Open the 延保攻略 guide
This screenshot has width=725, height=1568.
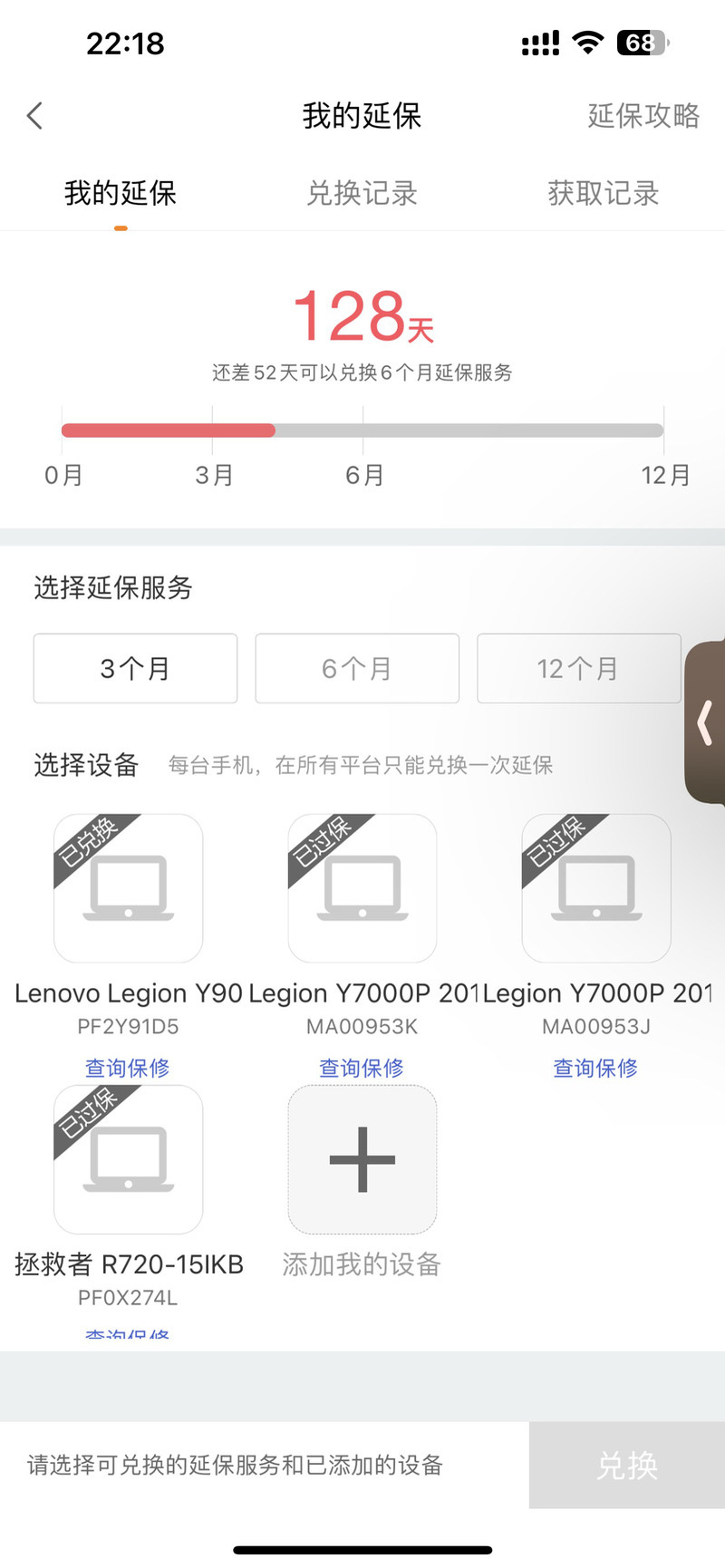click(643, 115)
